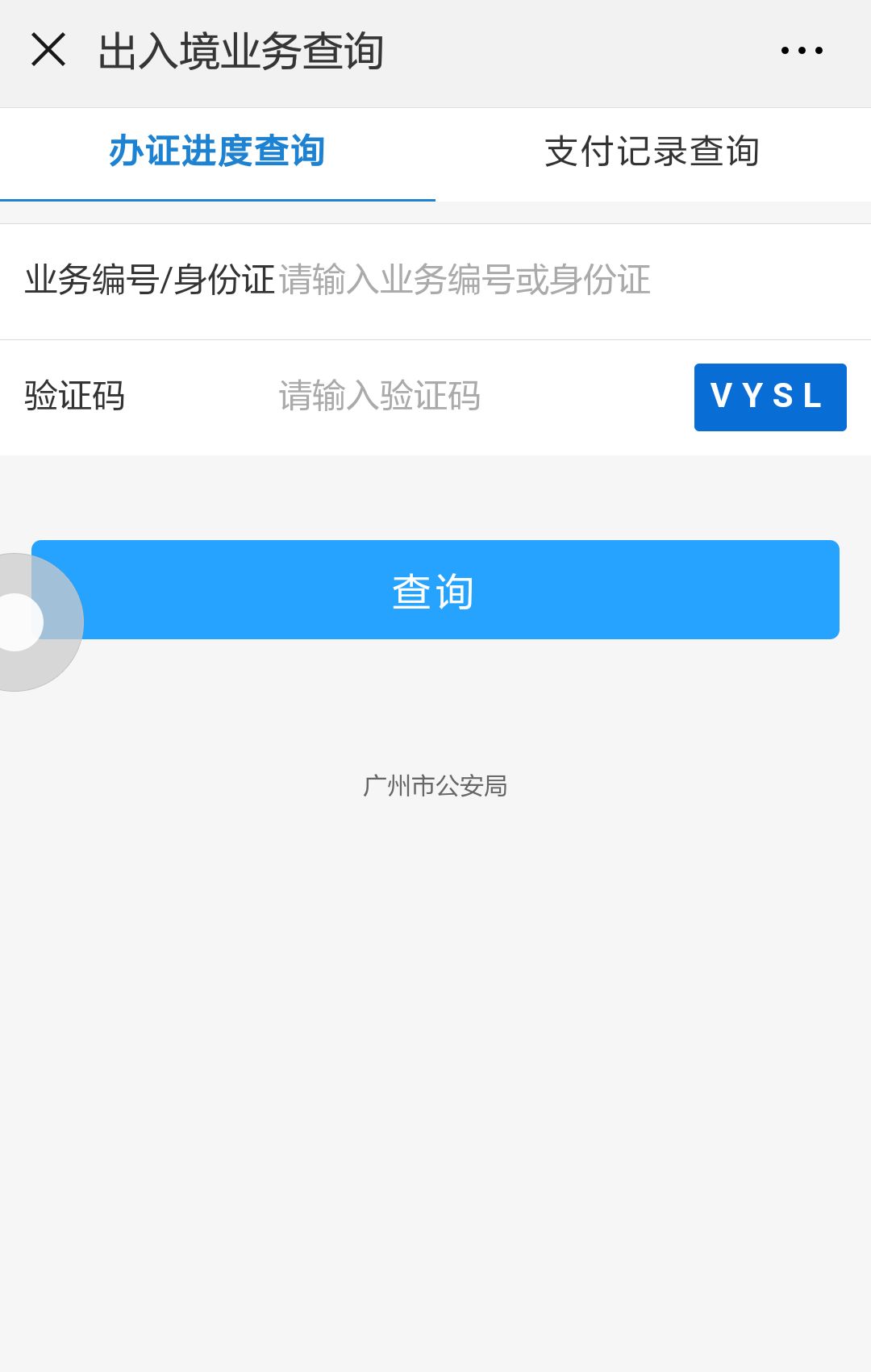Refresh the VYSL captcha image
The width and height of the screenshot is (871, 1372).
(769, 397)
